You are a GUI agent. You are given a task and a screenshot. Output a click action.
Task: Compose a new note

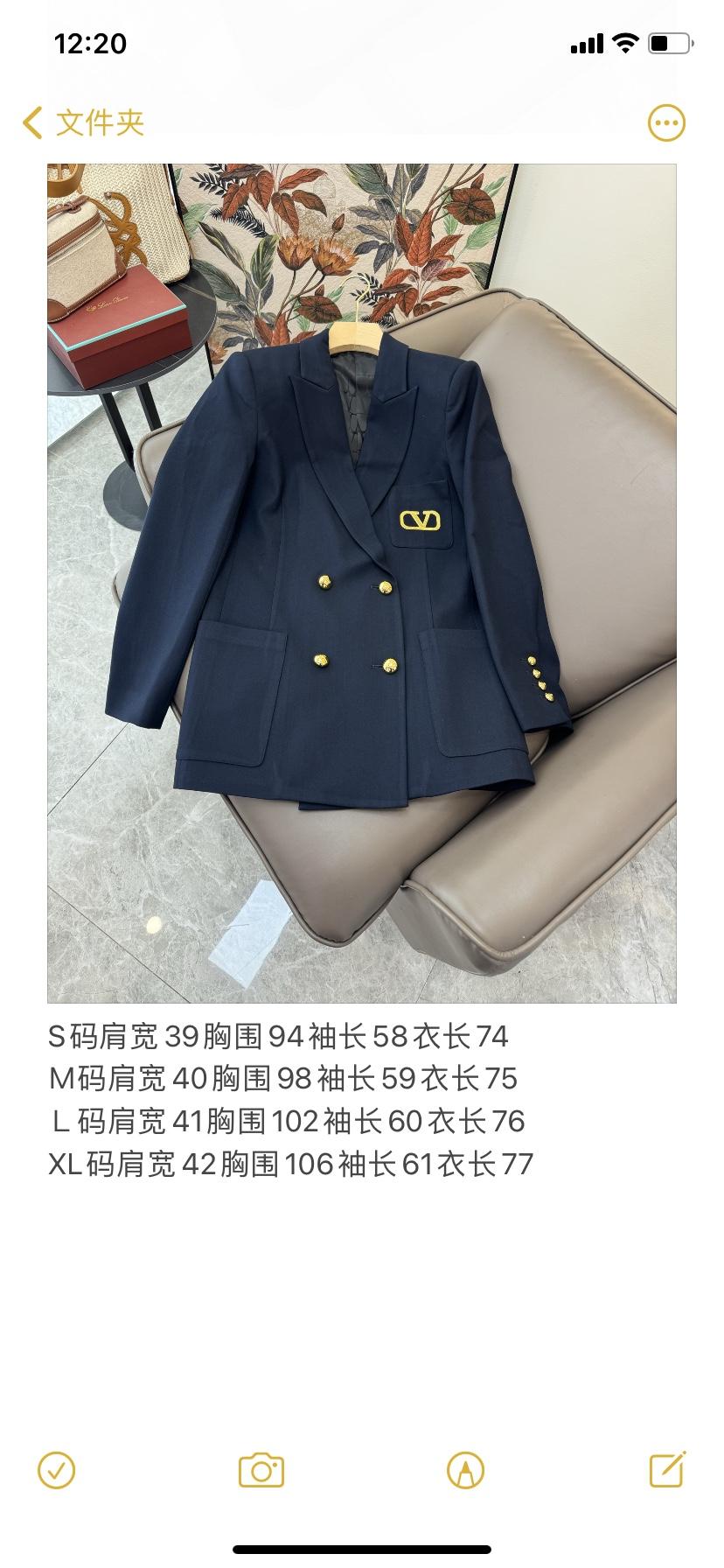[x=667, y=1470]
